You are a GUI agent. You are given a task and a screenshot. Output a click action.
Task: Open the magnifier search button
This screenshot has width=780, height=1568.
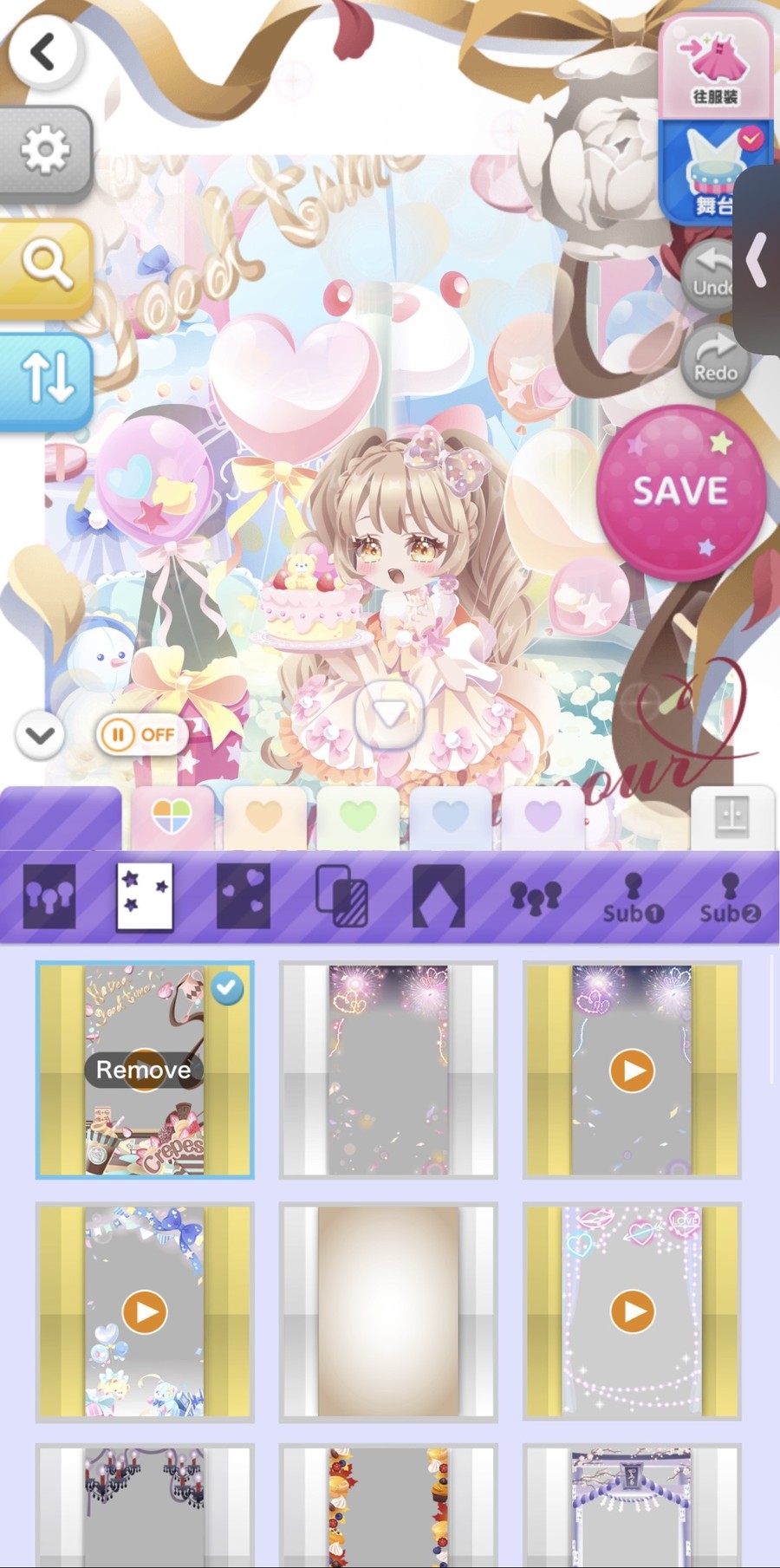(45, 263)
